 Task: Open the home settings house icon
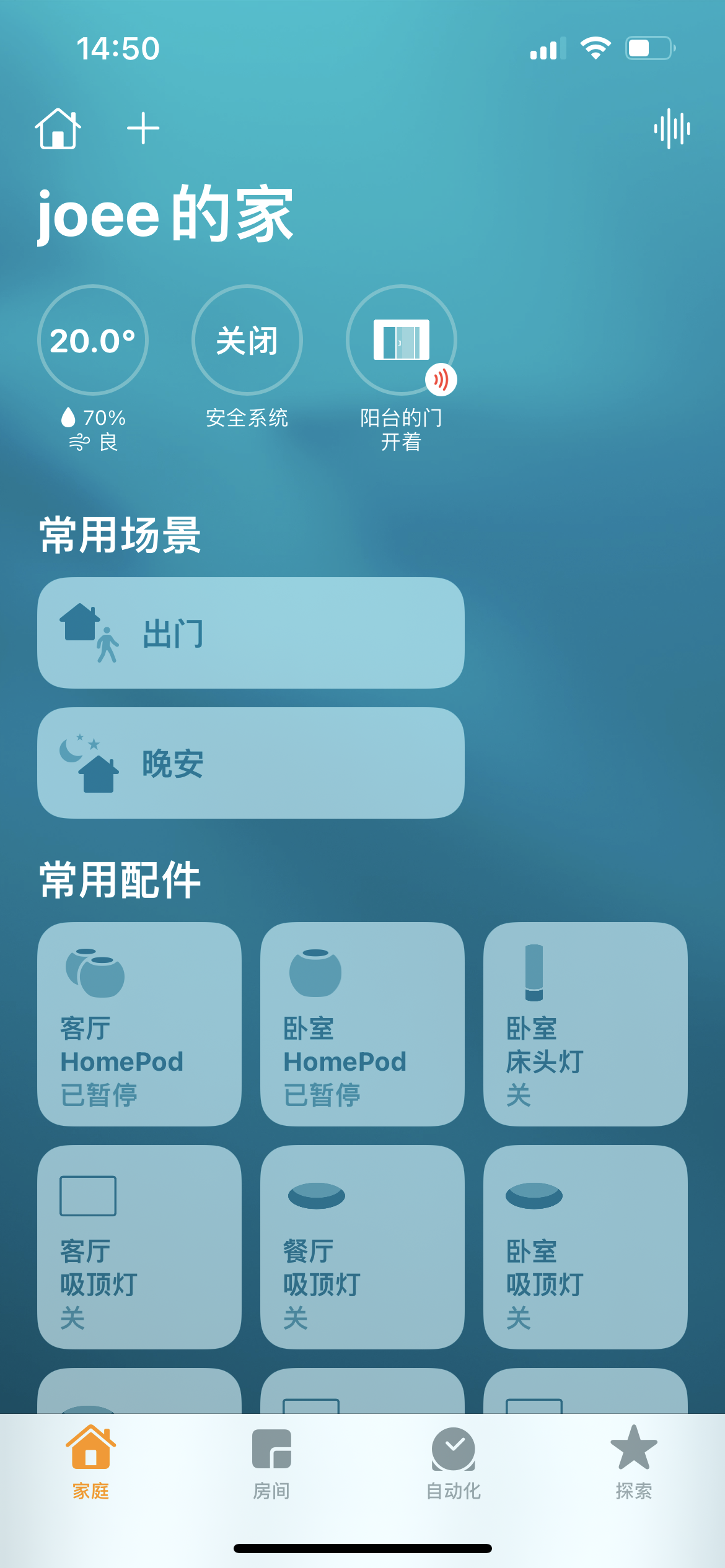click(x=58, y=129)
